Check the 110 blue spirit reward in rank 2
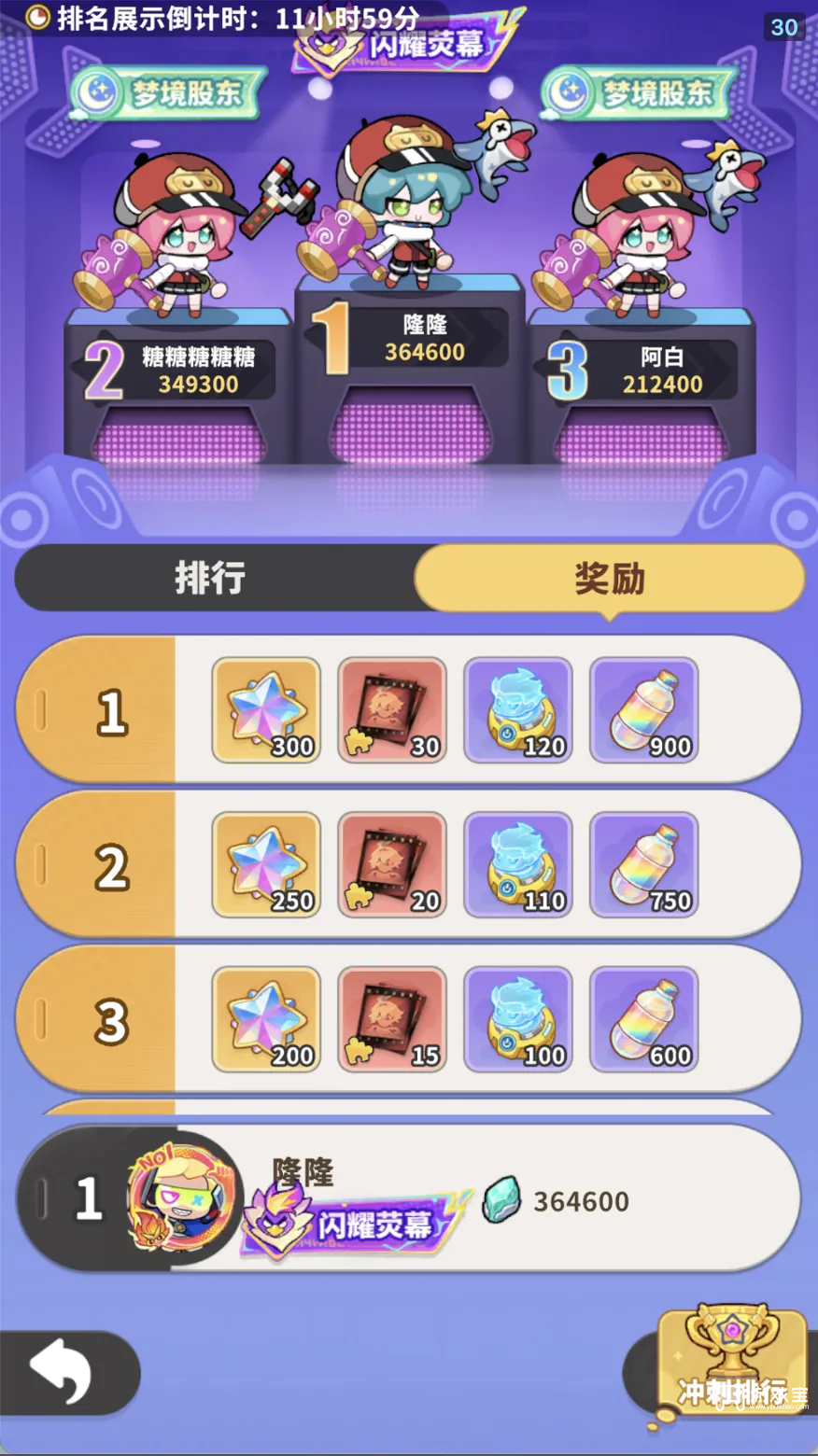 [x=518, y=865]
